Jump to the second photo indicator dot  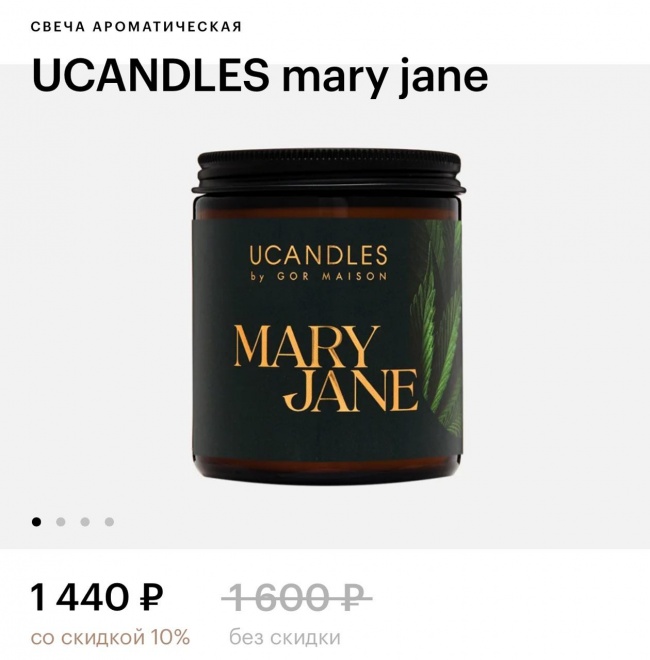[61, 521]
